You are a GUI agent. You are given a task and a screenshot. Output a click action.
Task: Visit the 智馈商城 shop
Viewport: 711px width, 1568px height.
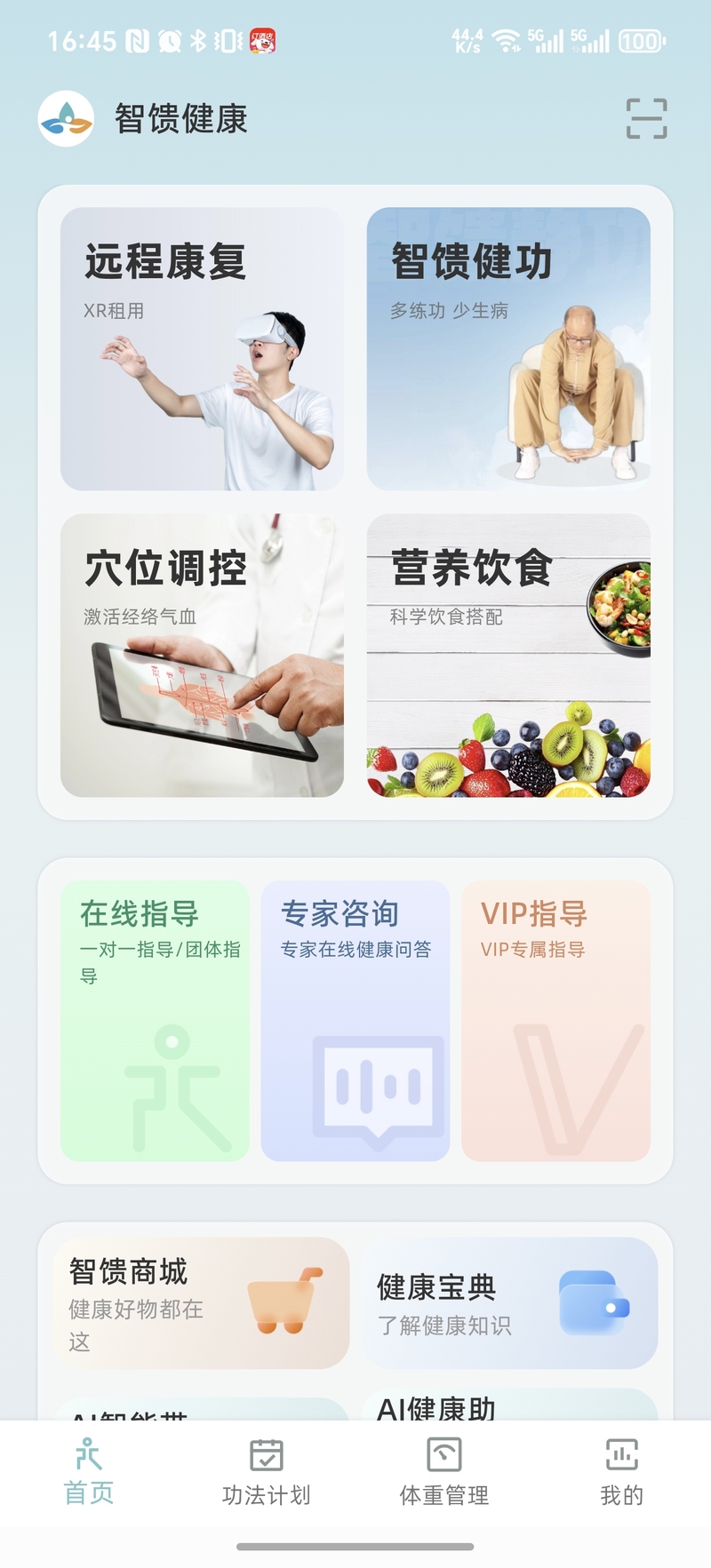point(202,1303)
